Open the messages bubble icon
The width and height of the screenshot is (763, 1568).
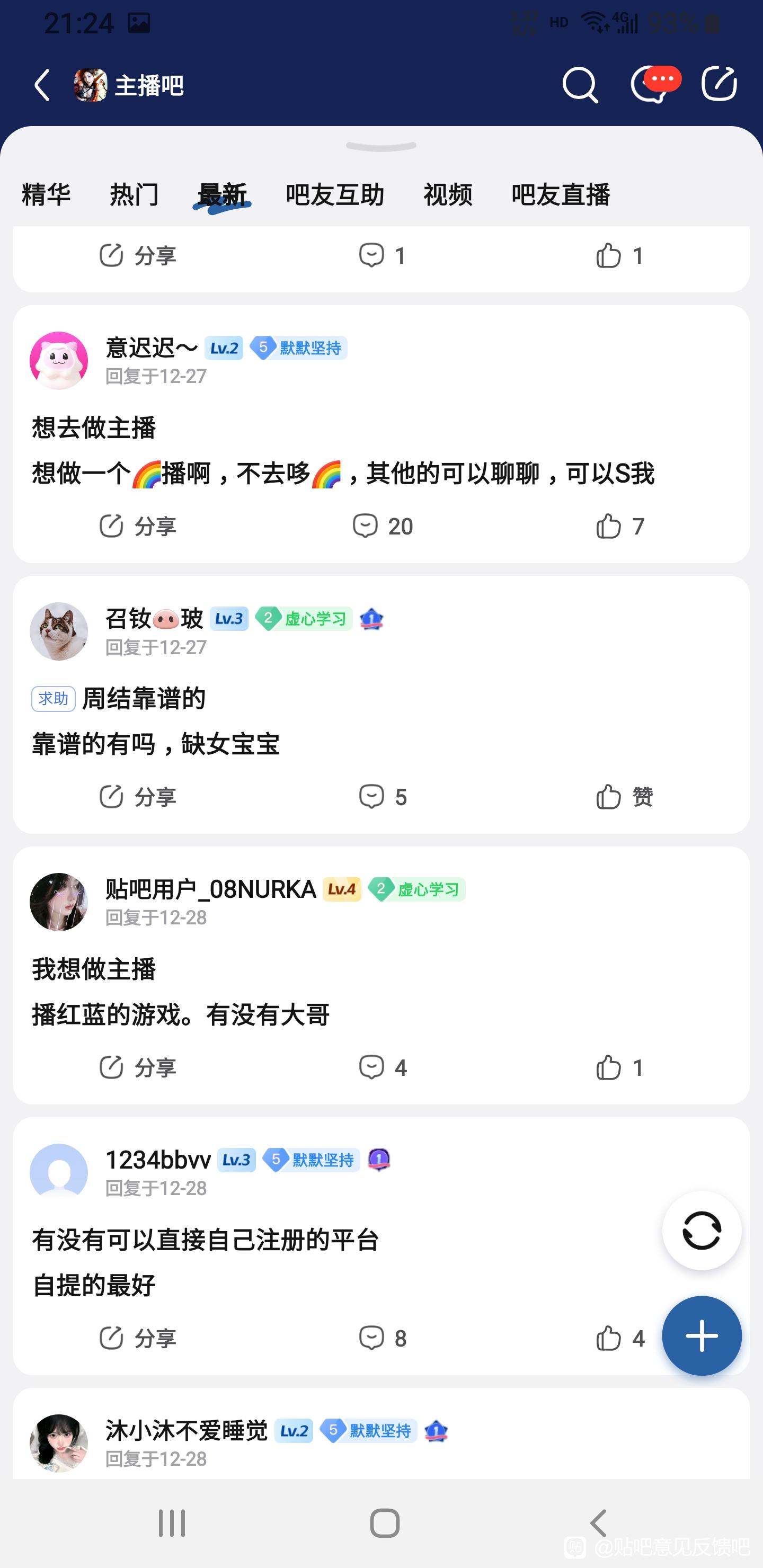click(x=650, y=85)
